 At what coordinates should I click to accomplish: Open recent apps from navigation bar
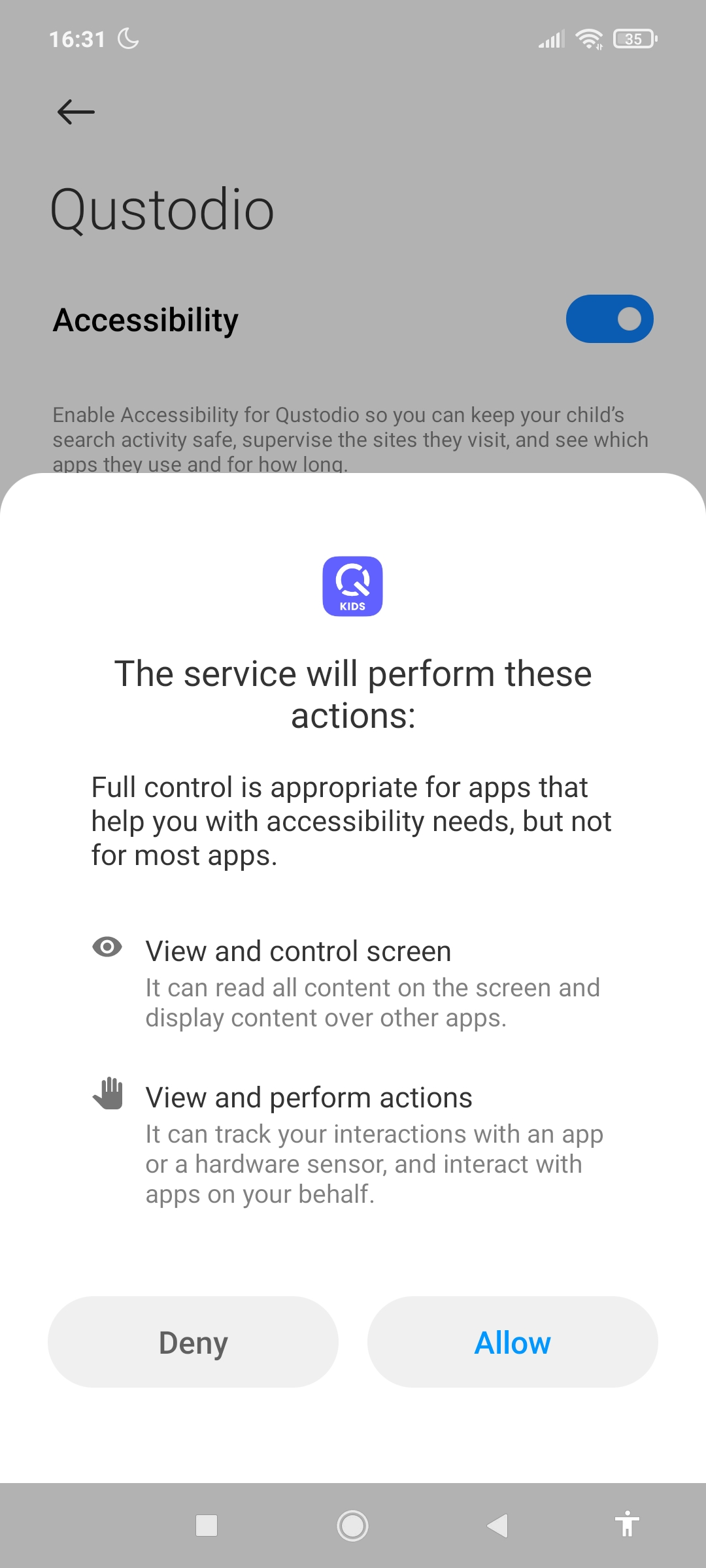[207, 1526]
